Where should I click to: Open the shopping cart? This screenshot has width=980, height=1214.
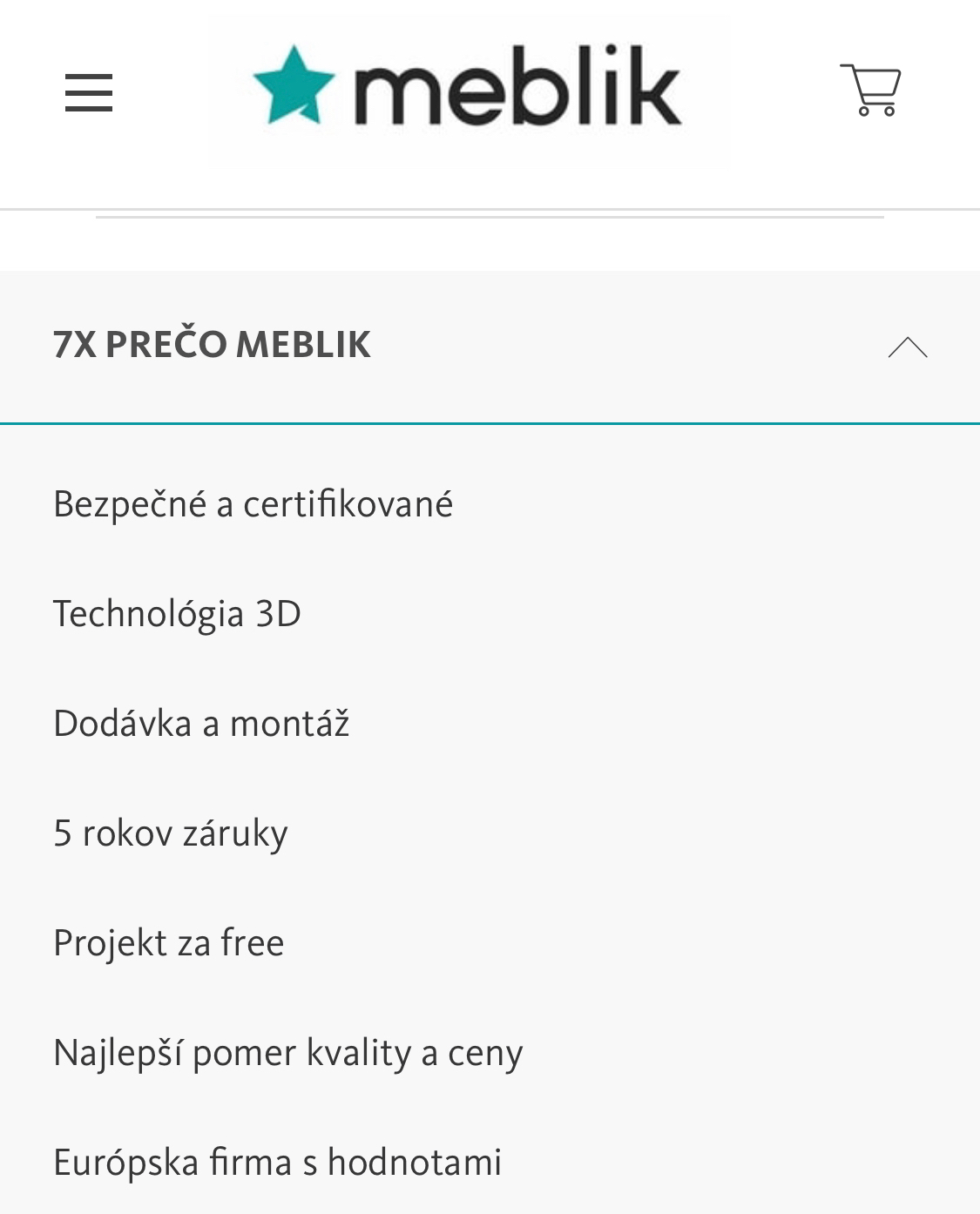click(870, 90)
